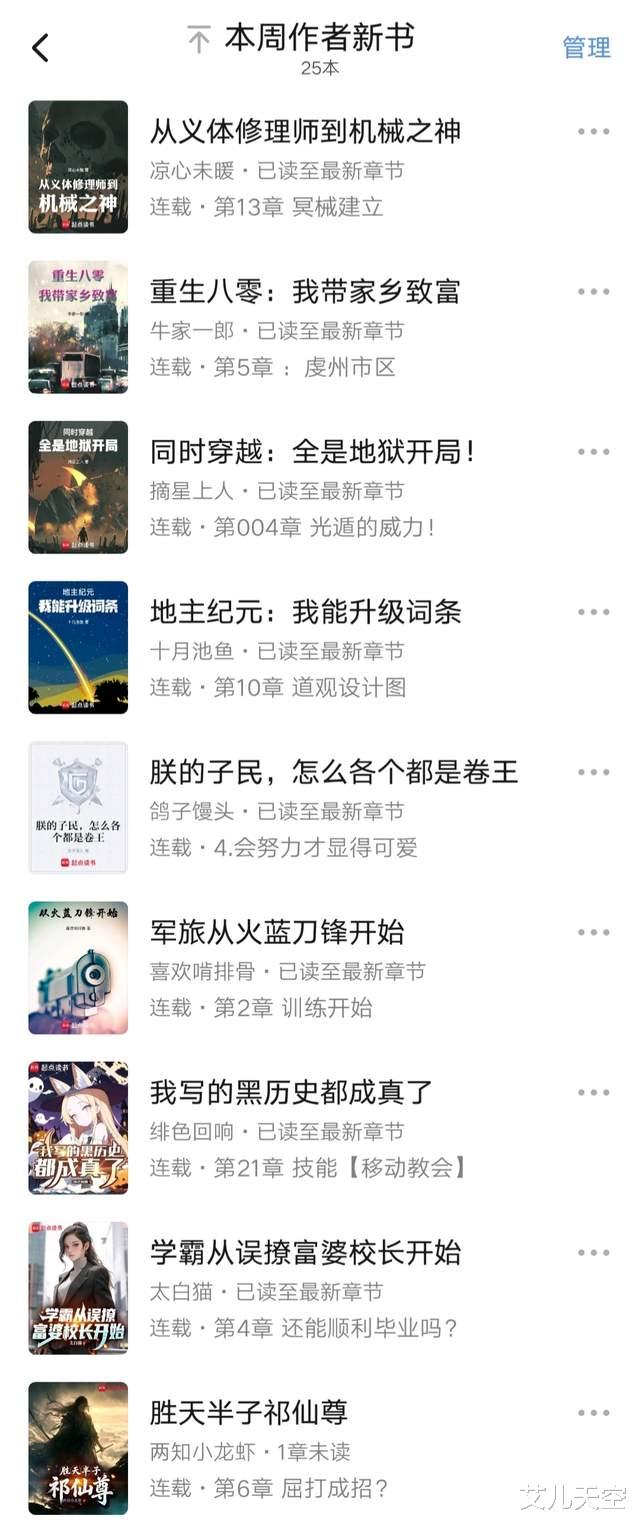Open the three-dot menu for 同时穿越：全是地狱开局！

point(593,452)
